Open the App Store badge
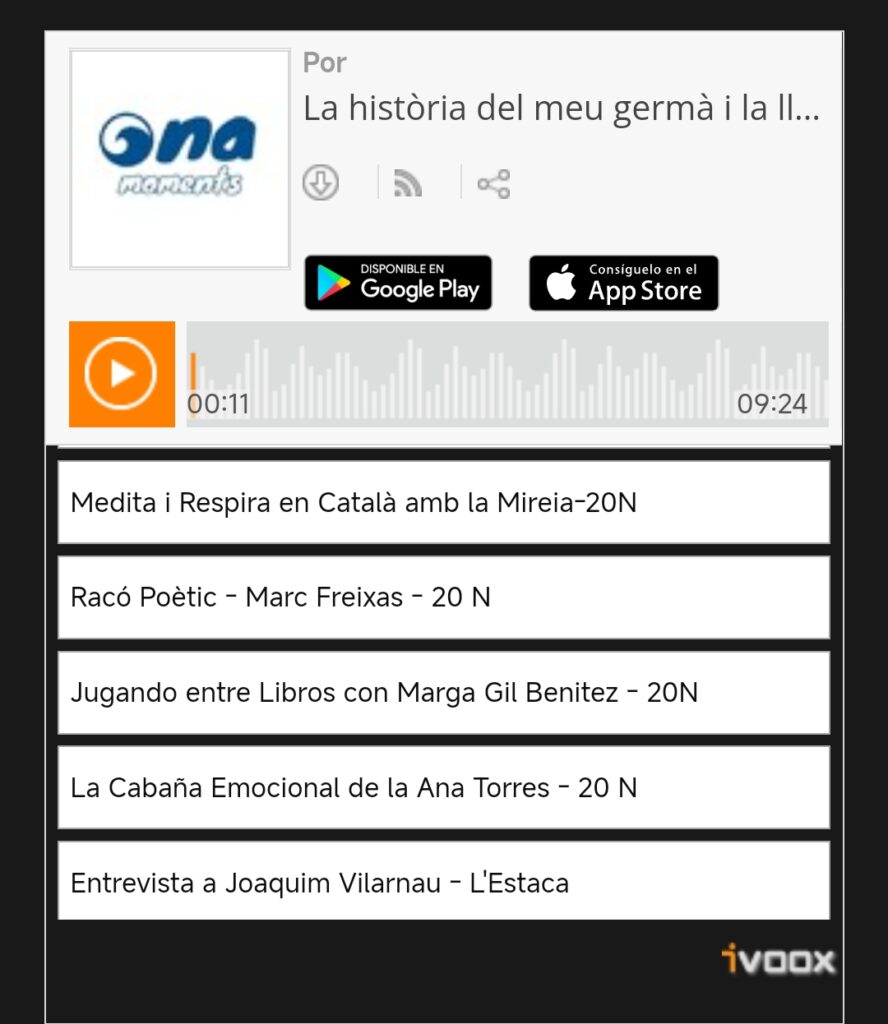This screenshot has height=1024, width=888. (x=623, y=283)
